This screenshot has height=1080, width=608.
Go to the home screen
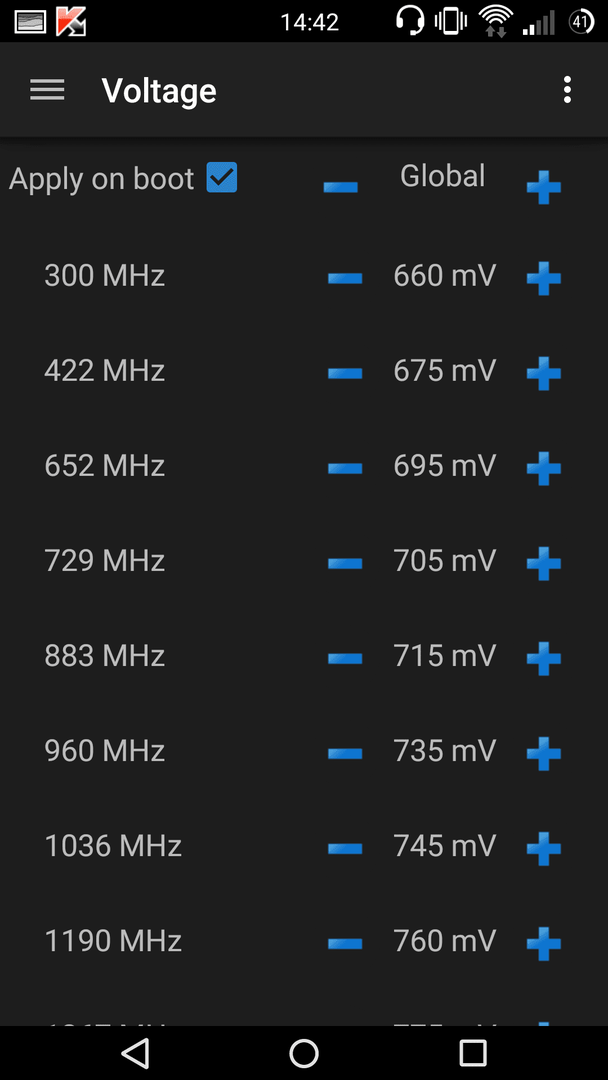(x=304, y=1052)
